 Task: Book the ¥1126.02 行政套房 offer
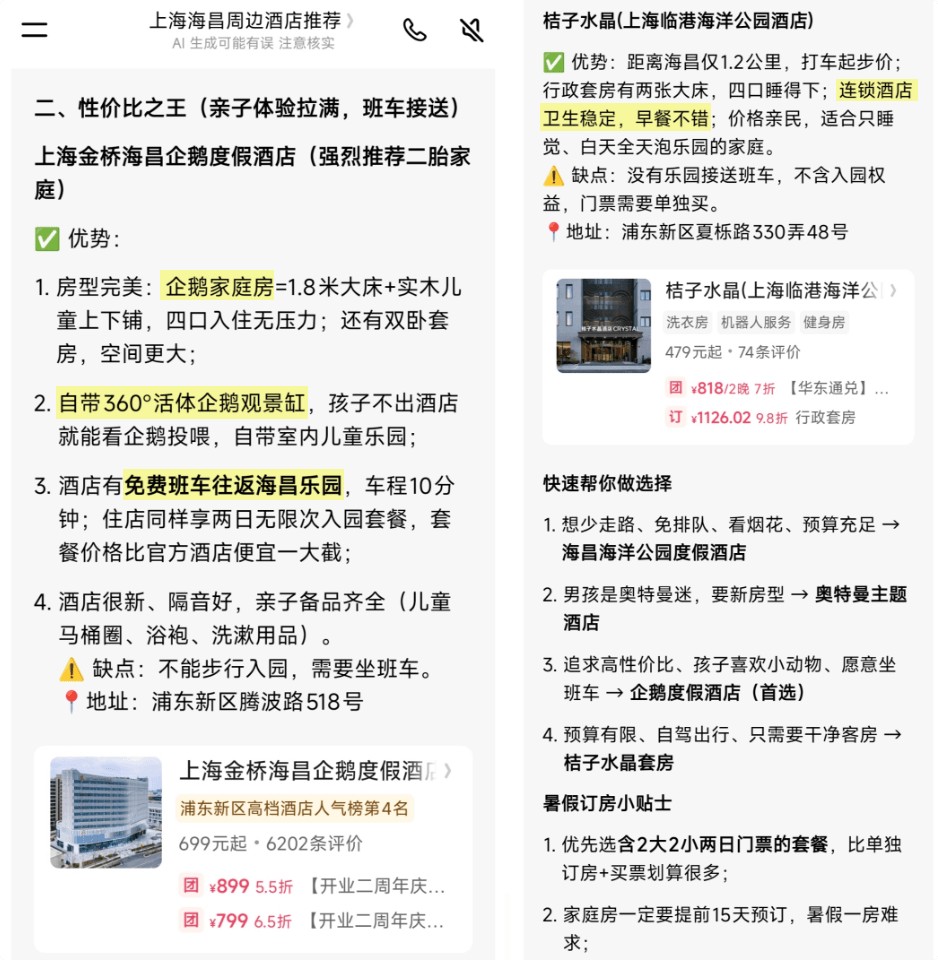760,418
